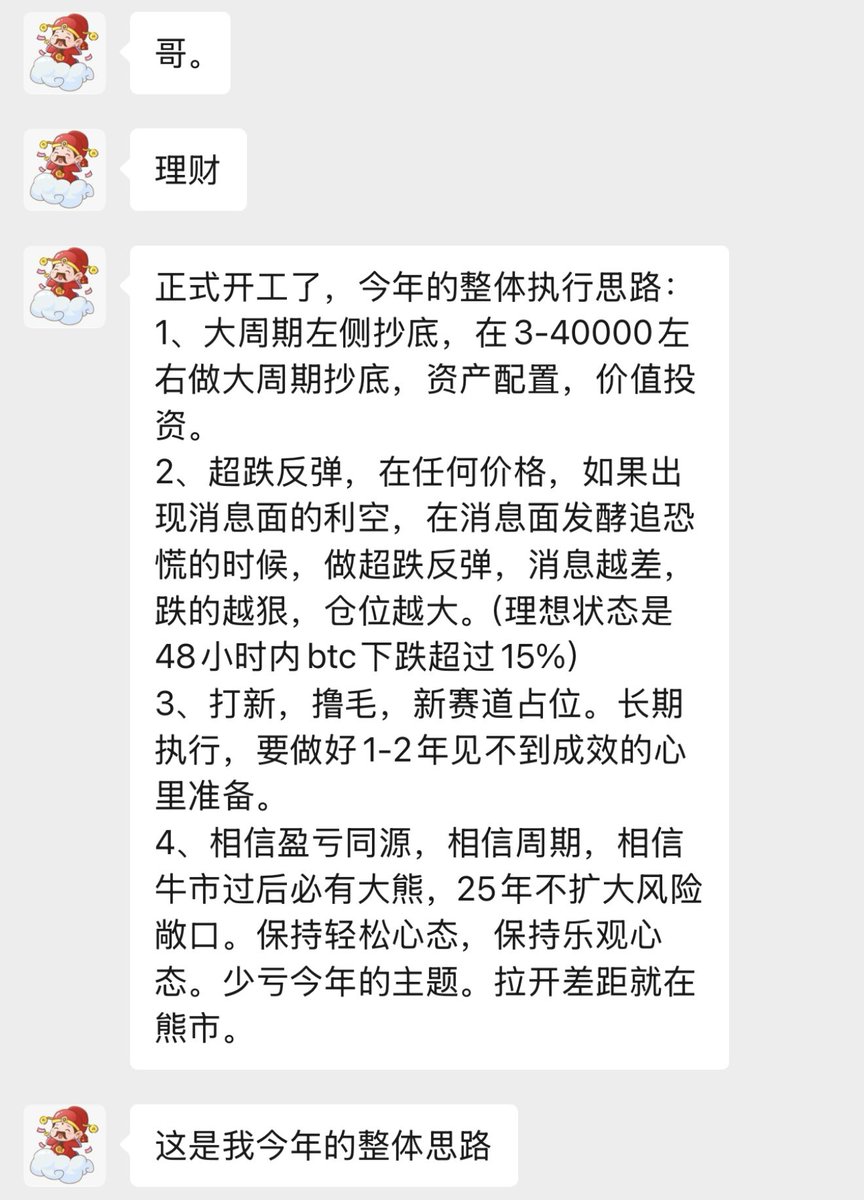View profile via avatar beside "正式开工了" message
This screenshot has width=864, height=1200.
point(65,287)
